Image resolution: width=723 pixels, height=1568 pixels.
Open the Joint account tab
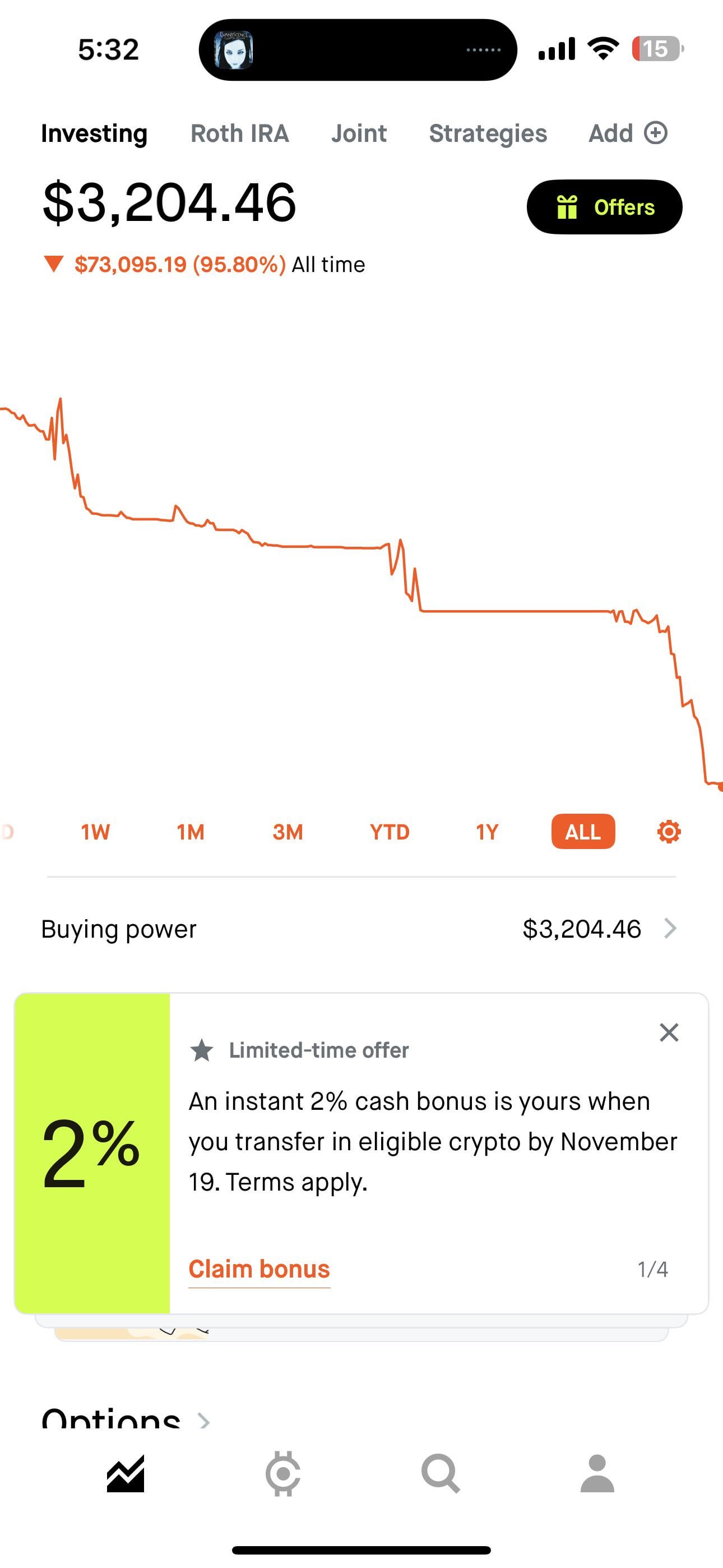coord(359,133)
